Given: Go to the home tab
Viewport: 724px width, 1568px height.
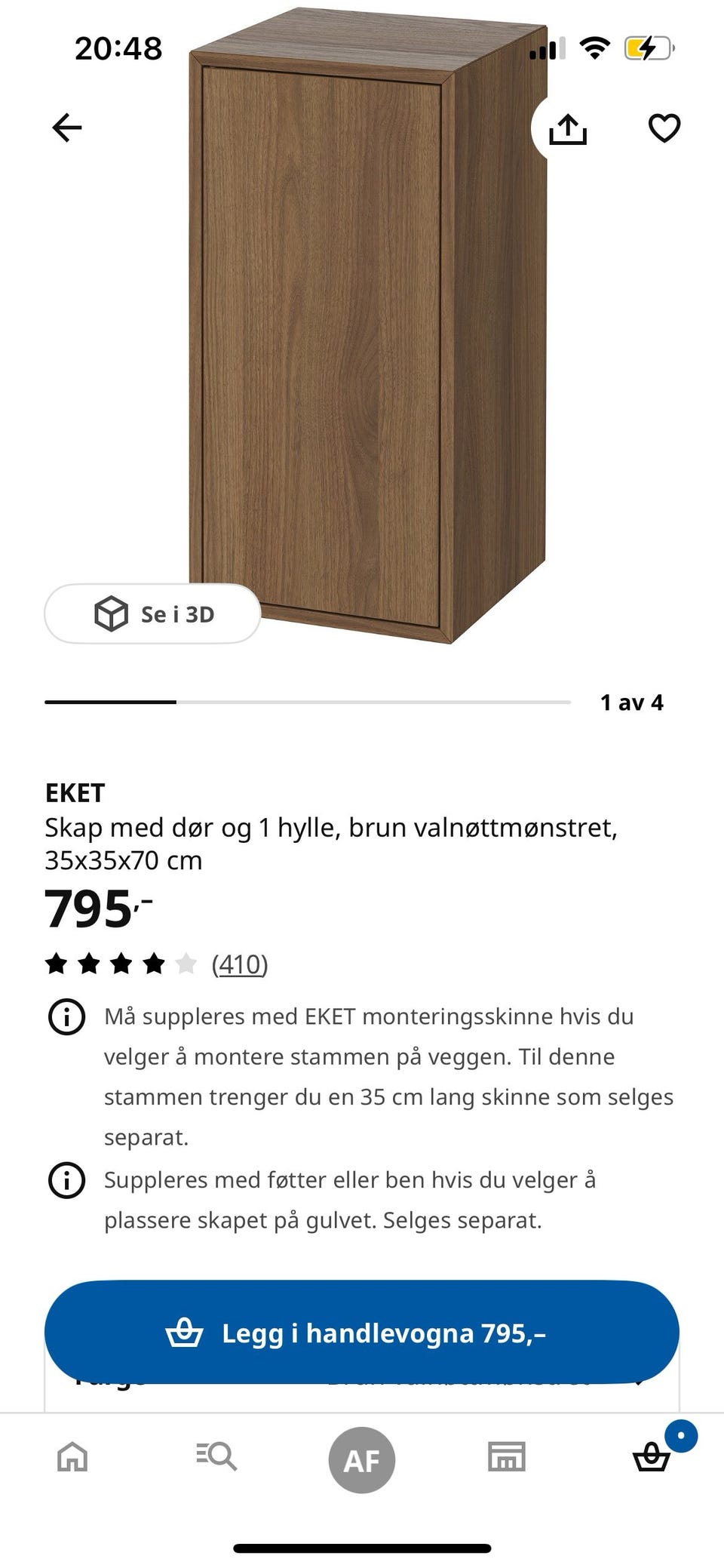Looking at the screenshot, I should click(72, 1456).
